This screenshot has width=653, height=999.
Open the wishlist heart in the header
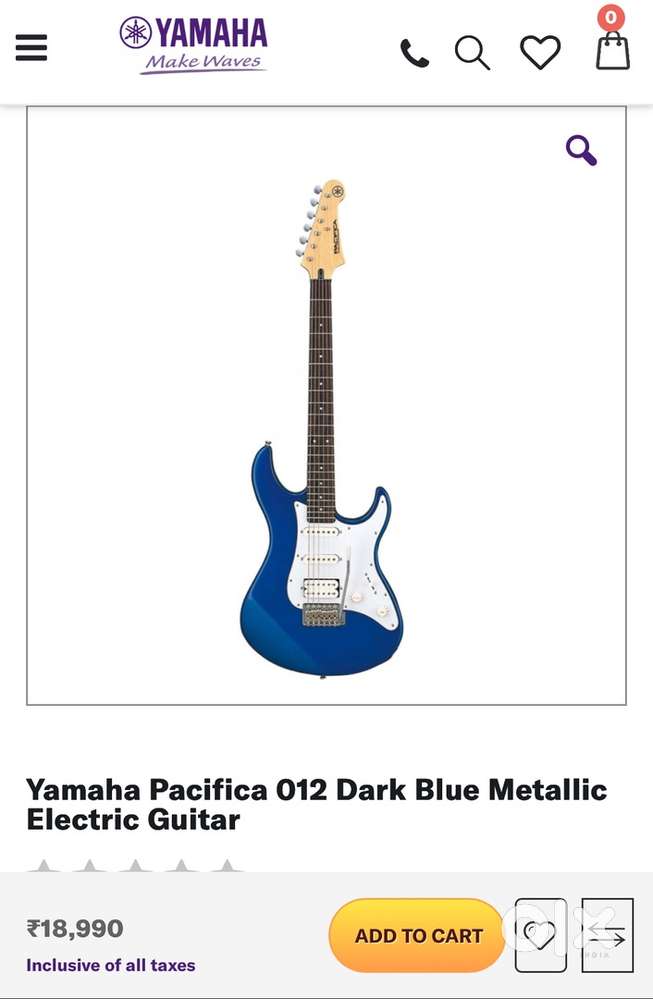[540, 52]
